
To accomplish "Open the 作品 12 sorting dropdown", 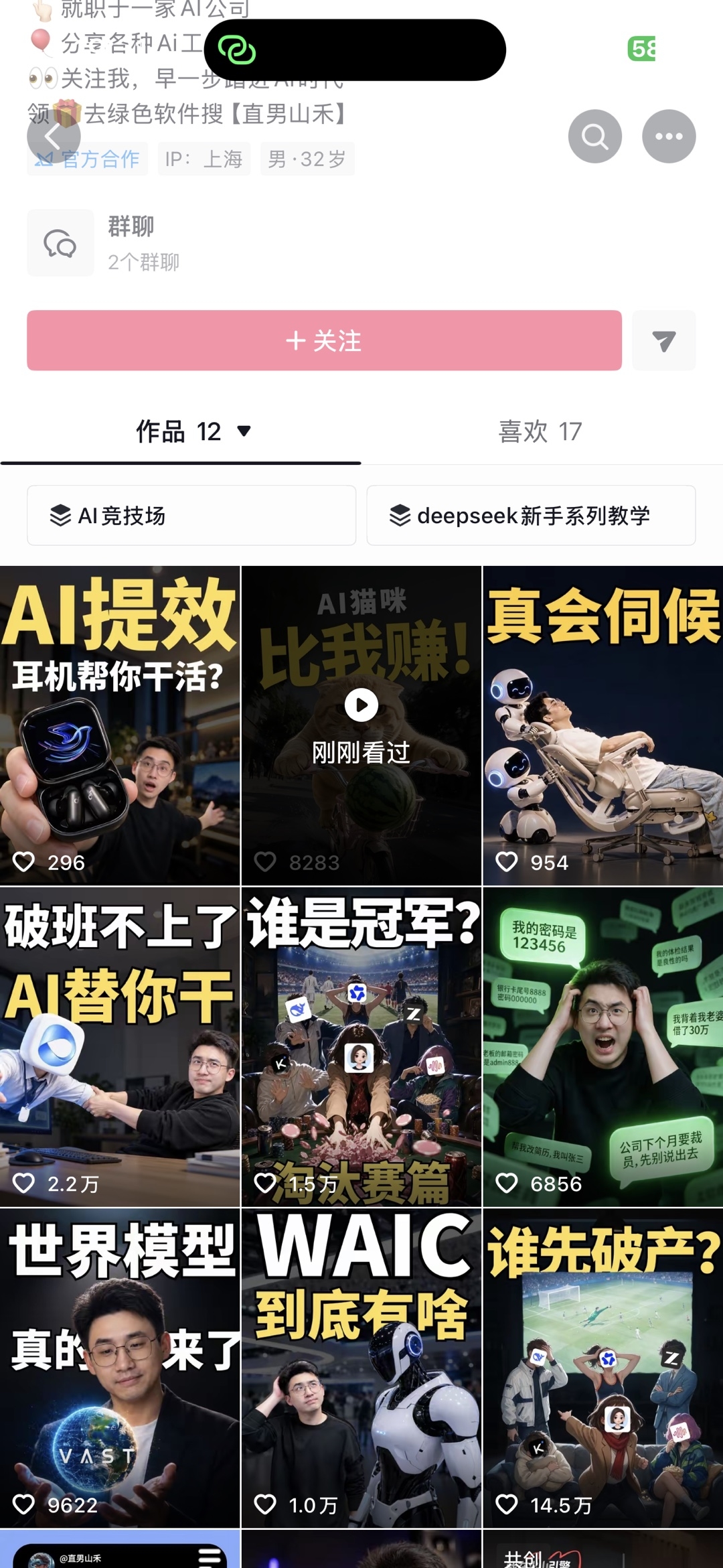I will pyautogui.click(x=194, y=431).
